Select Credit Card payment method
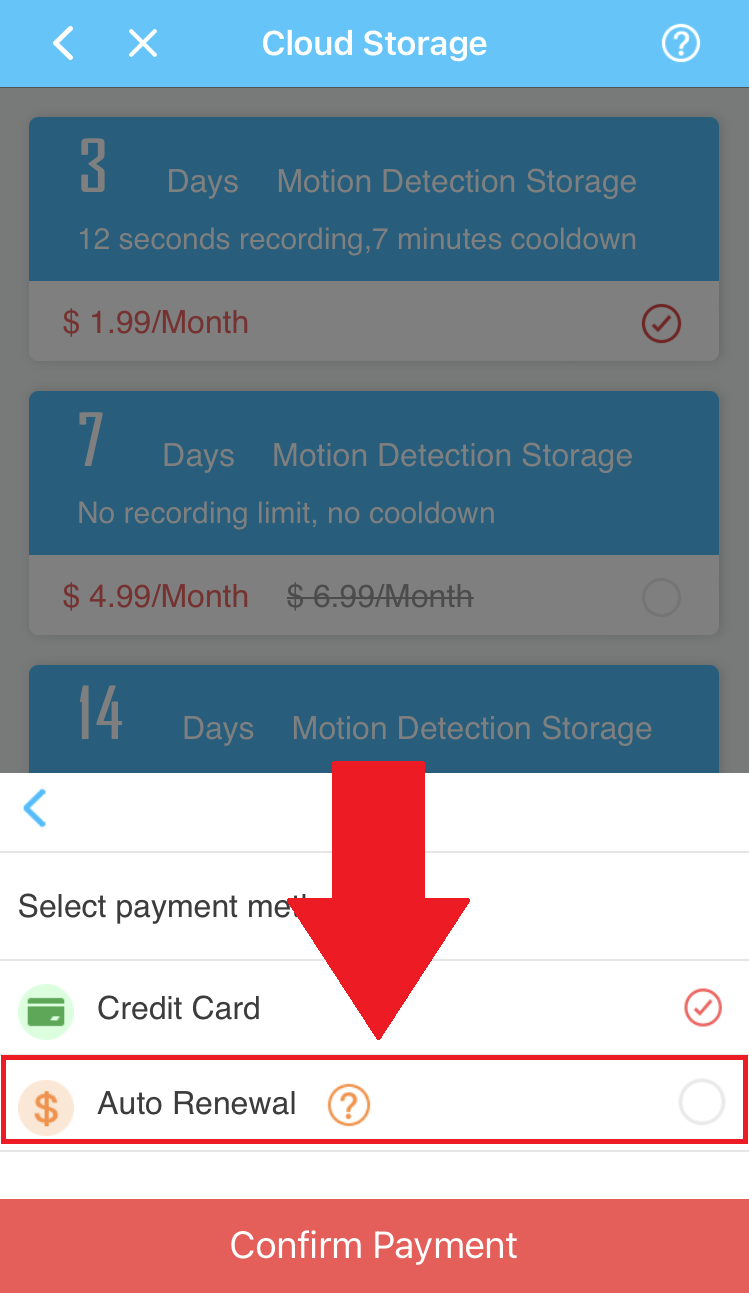Image resolution: width=749 pixels, height=1293 pixels. 374,1008
